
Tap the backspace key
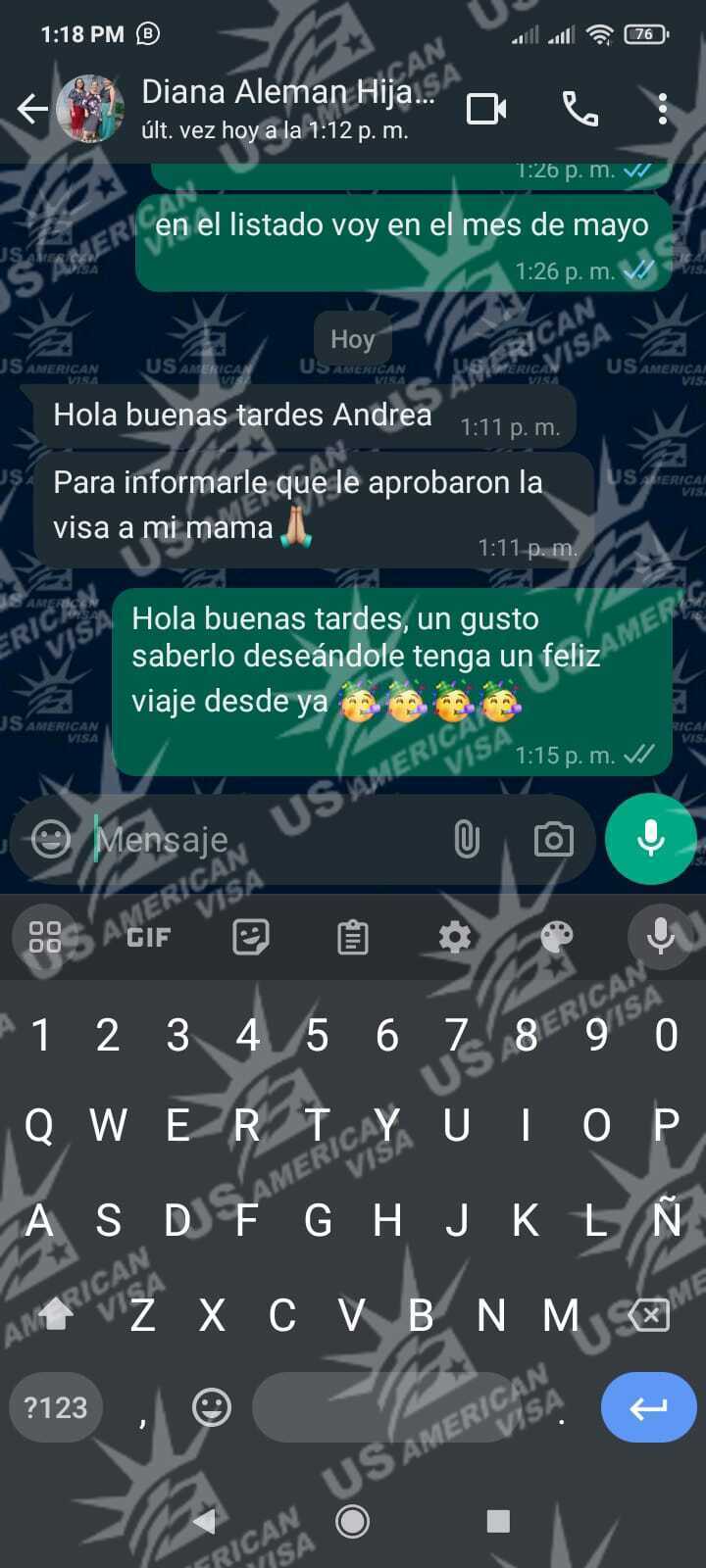pyautogui.click(x=649, y=1315)
